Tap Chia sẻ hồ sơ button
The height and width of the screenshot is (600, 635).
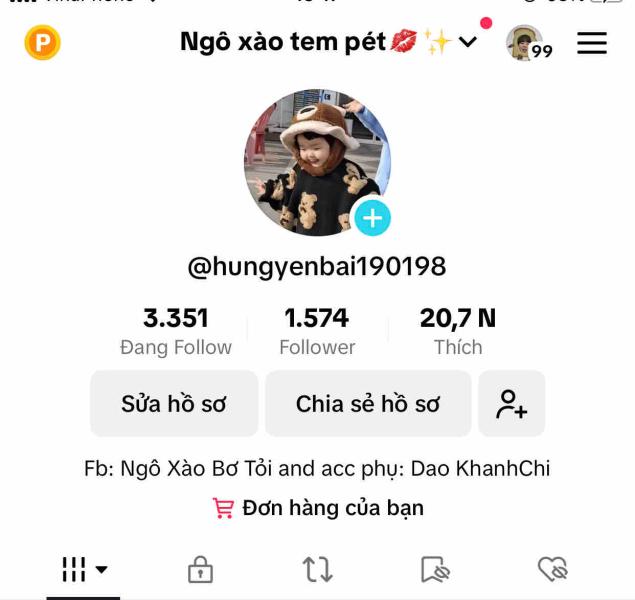(x=368, y=404)
